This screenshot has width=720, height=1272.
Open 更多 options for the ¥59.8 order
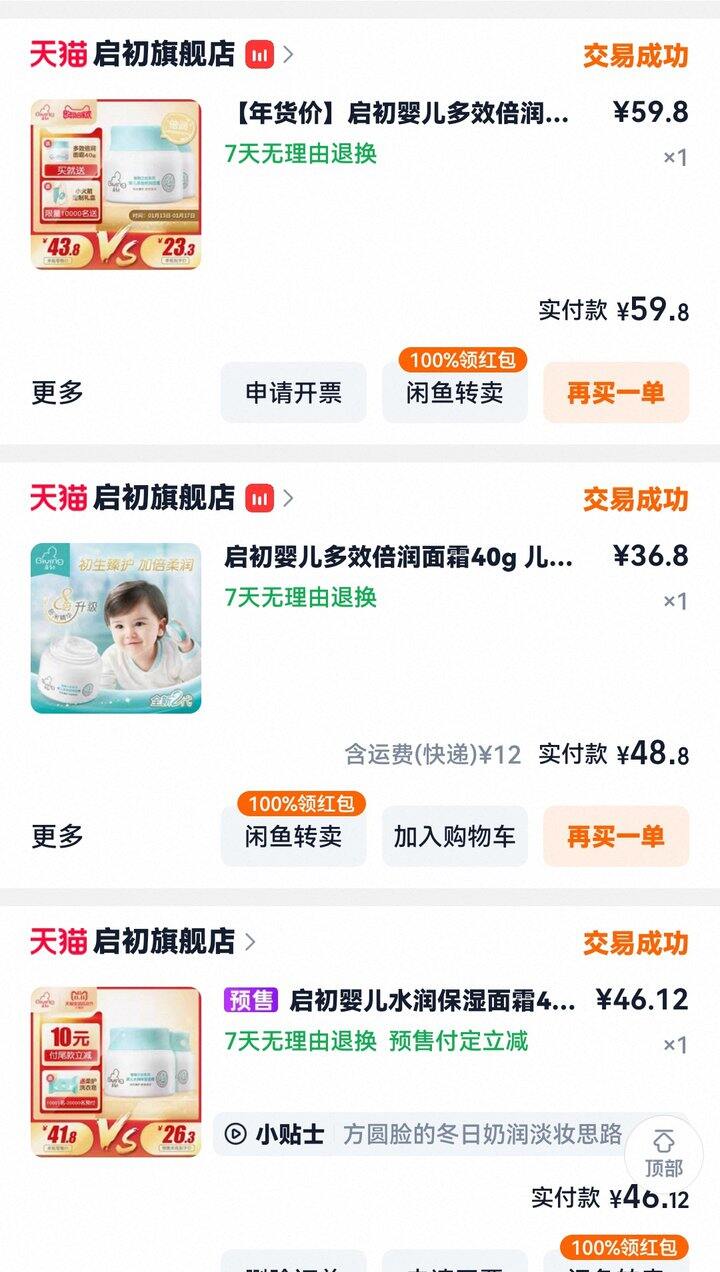tap(57, 393)
